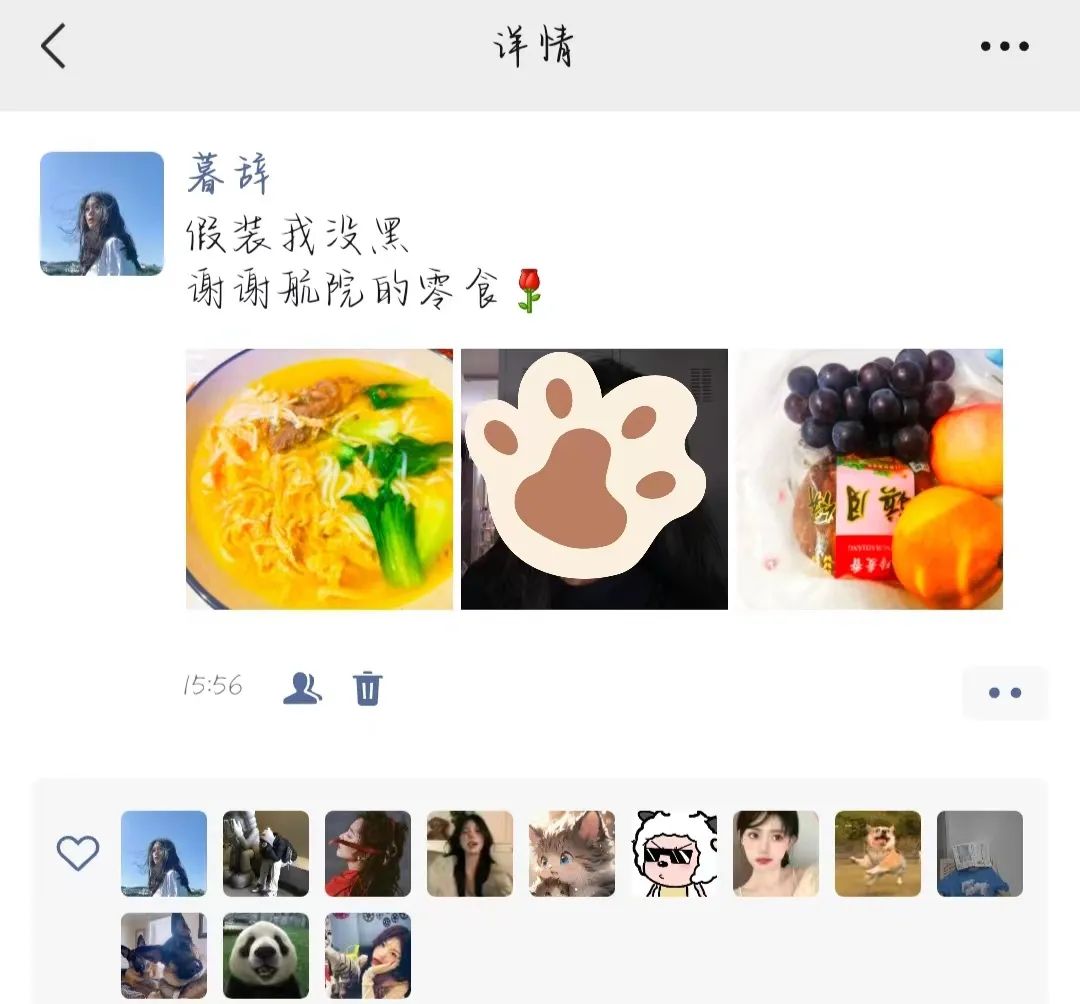Screen dimensions: 1080x1004
Task: Open the two-dot like and comment button
Action: click(x=1004, y=692)
